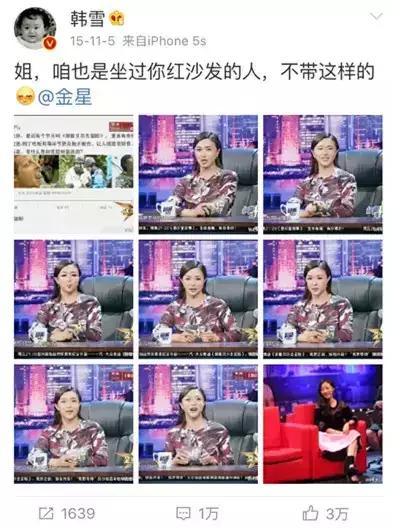Screen dimensions: 393x530
Task: Open the first image with article screenshot
Action: pyautogui.click(x=74, y=174)
